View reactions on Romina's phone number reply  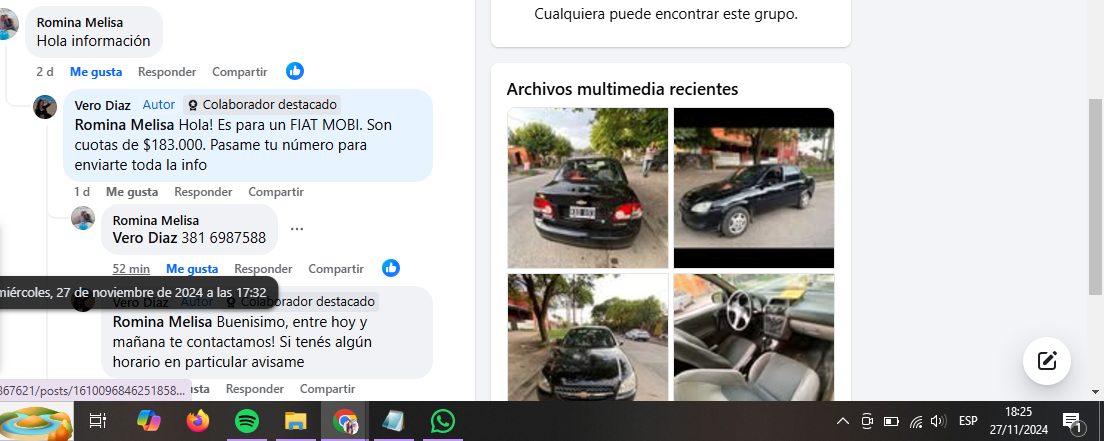(391, 268)
